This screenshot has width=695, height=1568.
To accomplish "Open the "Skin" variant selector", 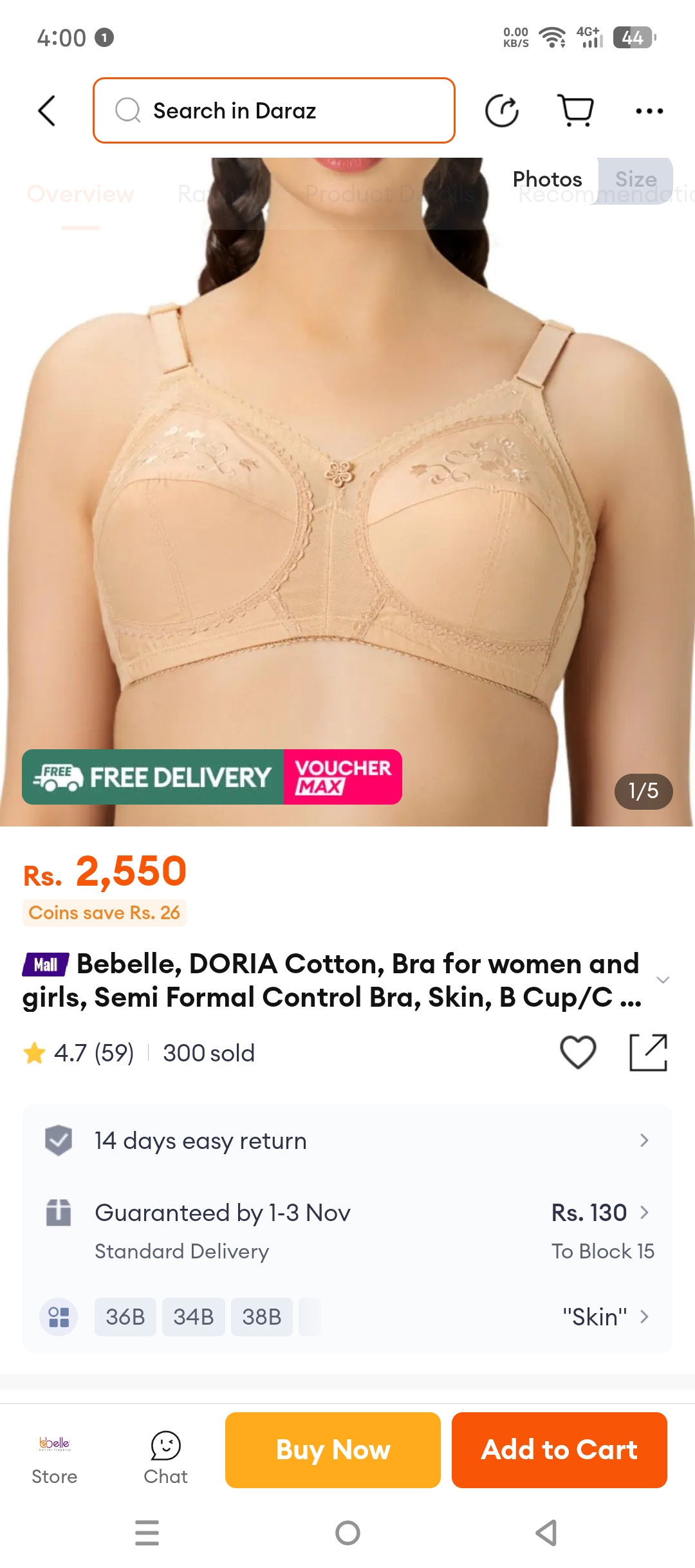I will click(605, 1317).
